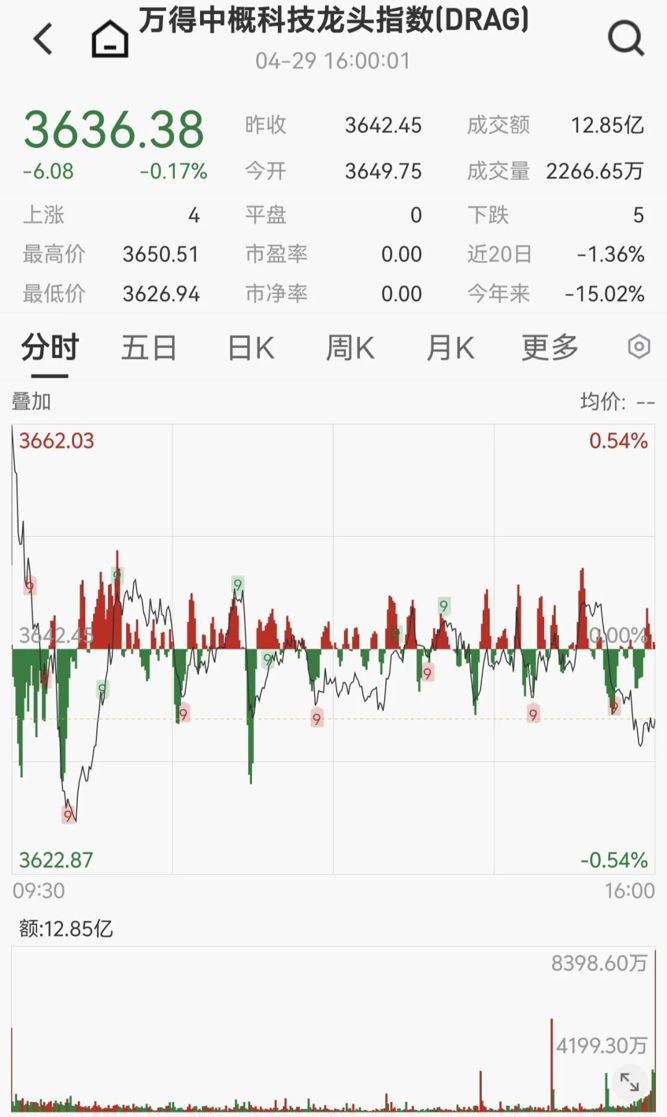
Task: Select the 周K chart tab
Action: click(350, 348)
